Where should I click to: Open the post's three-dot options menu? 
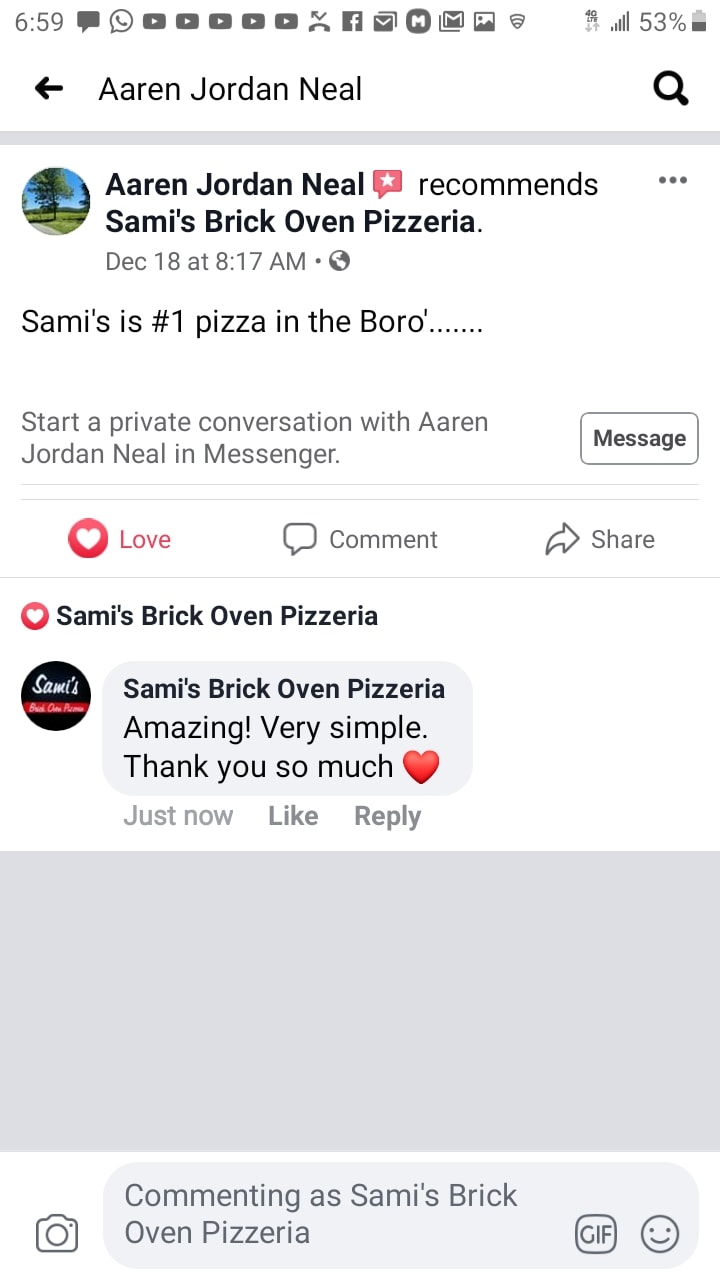click(672, 181)
